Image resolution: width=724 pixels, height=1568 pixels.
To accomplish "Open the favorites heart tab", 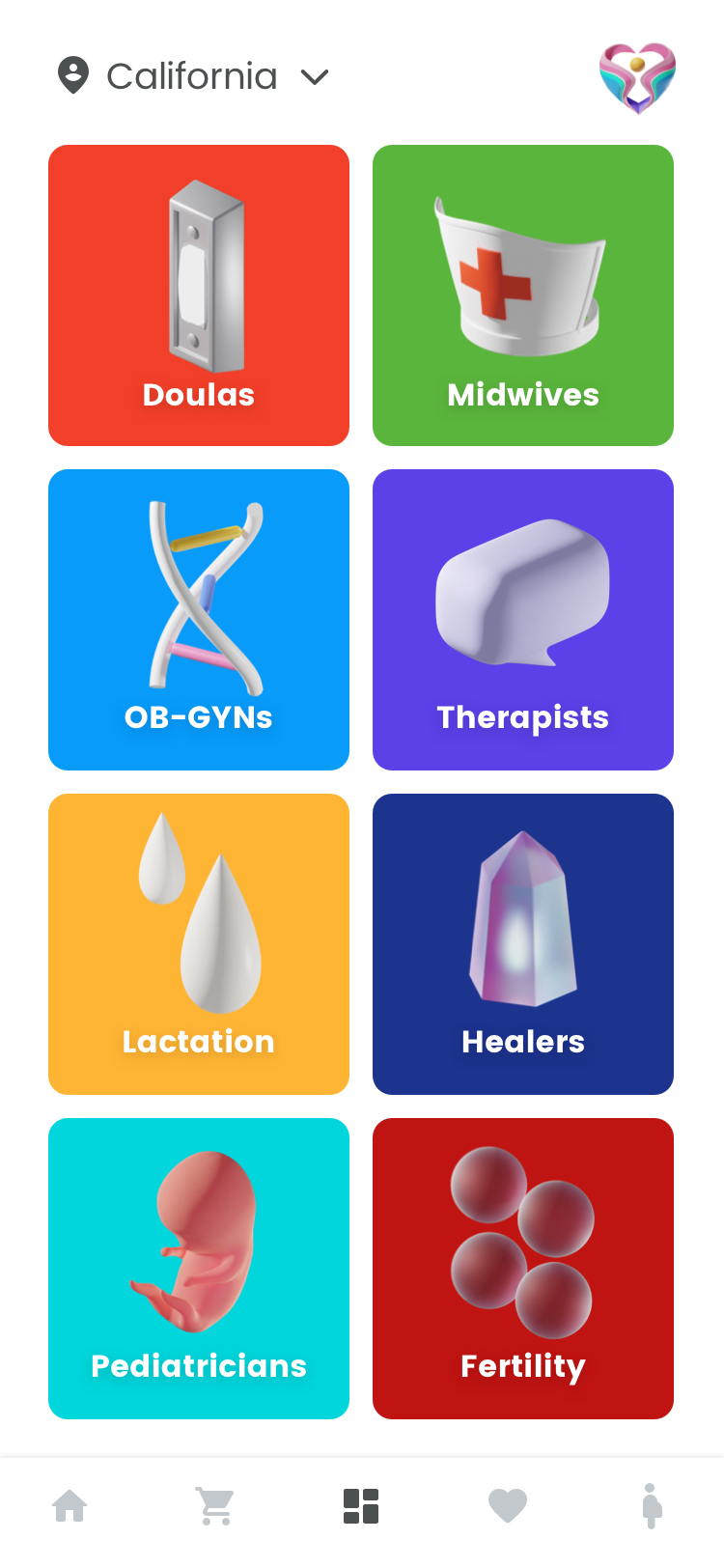I will (x=508, y=1506).
